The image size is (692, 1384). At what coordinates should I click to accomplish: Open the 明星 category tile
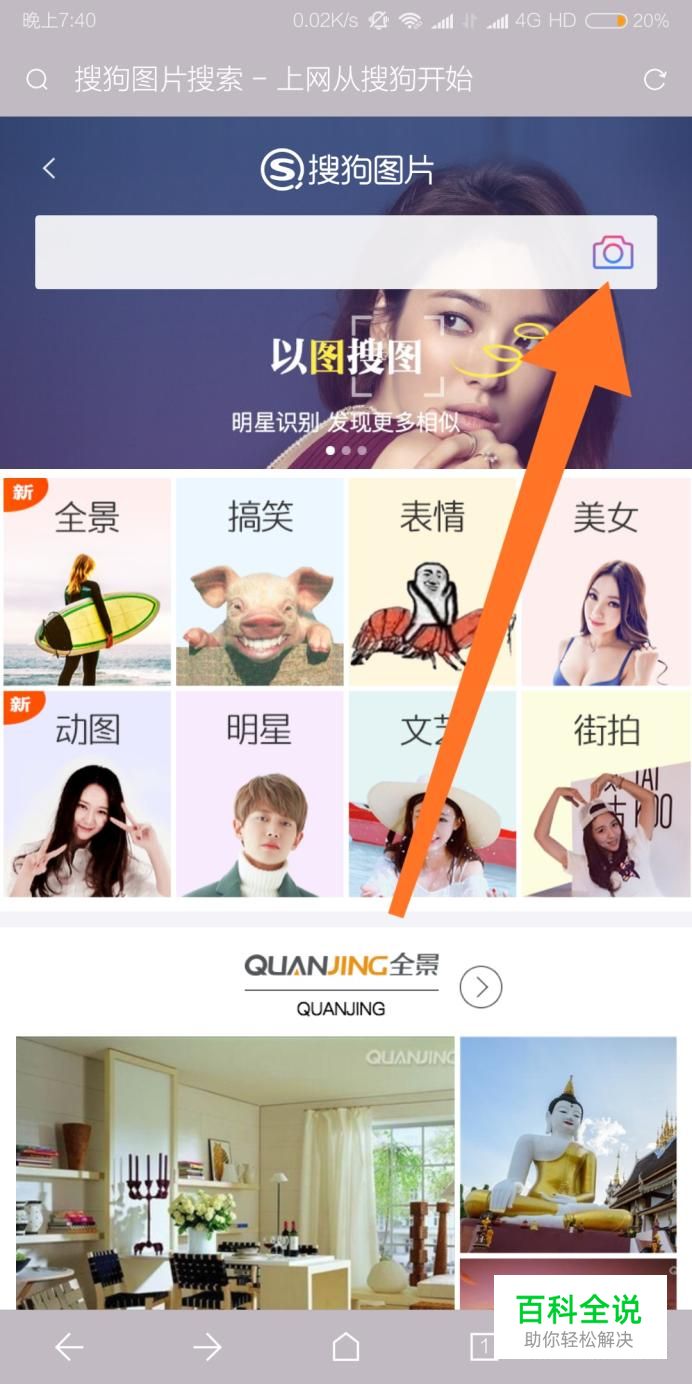[260, 793]
